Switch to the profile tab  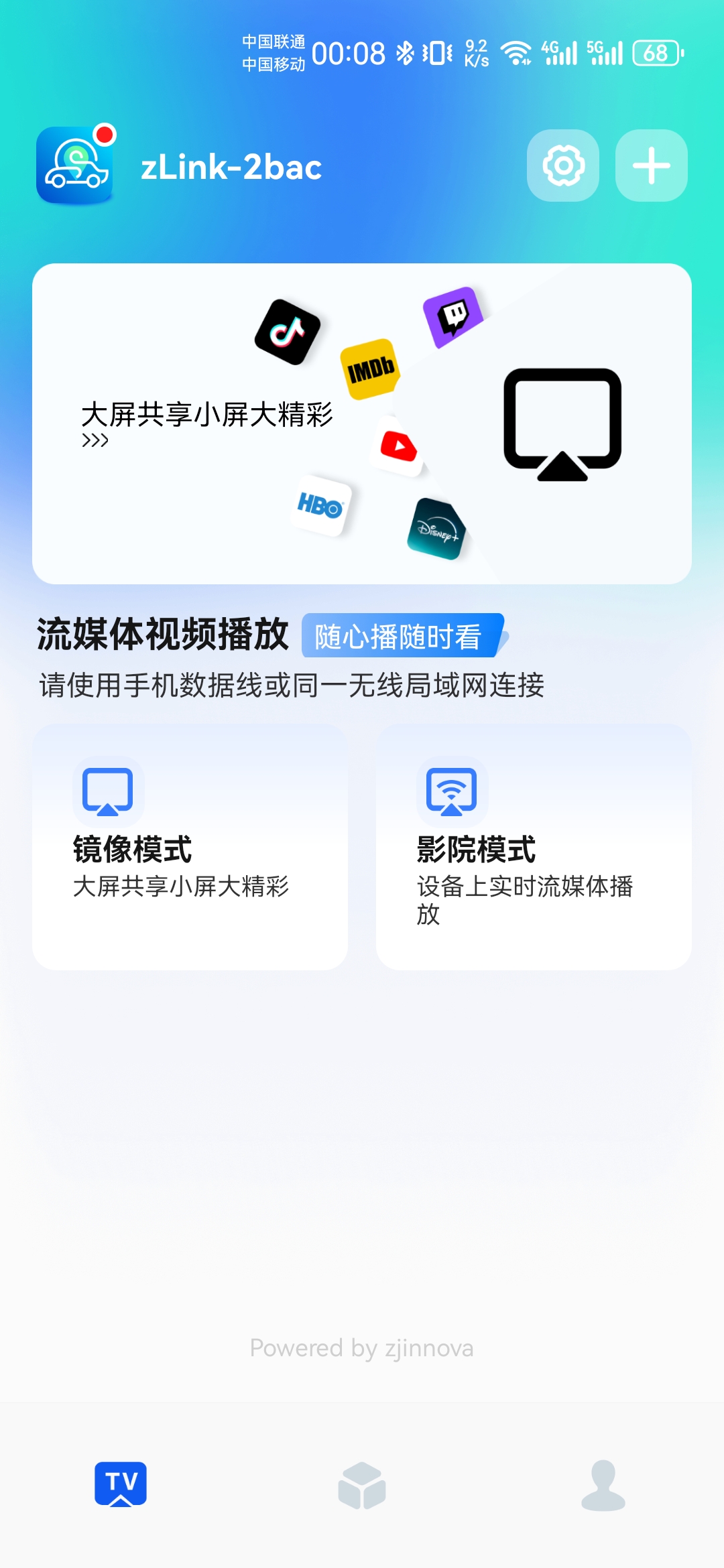click(603, 1485)
